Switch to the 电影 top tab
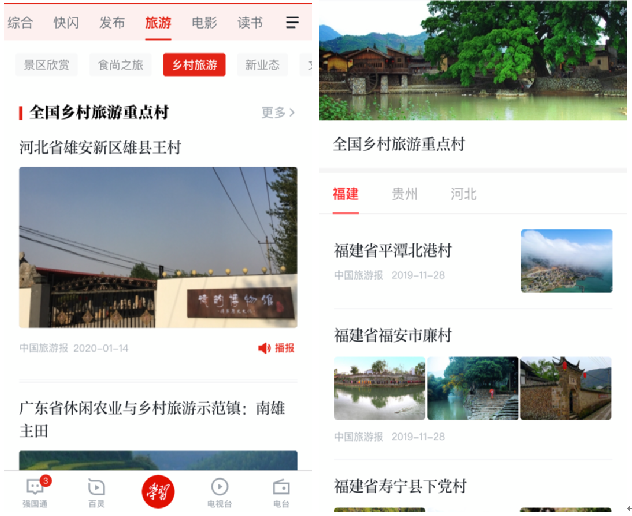Viewport: 632px width, 516px height. (204, 22)
